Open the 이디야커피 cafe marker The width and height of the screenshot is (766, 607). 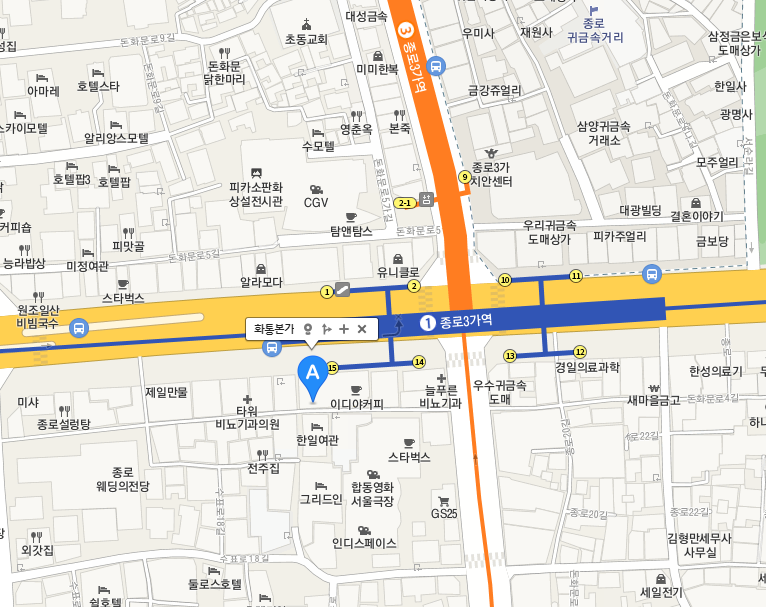click(x=357, y=390)
